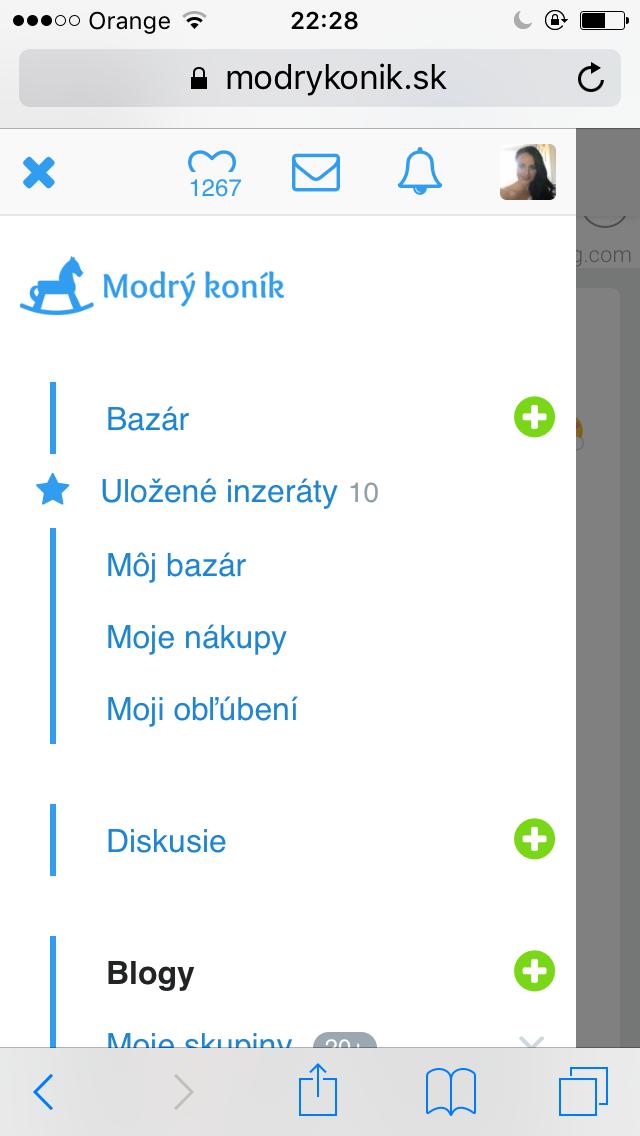
Task: Tap the modrykonik.sk address field
Action: tap(318, 78)
